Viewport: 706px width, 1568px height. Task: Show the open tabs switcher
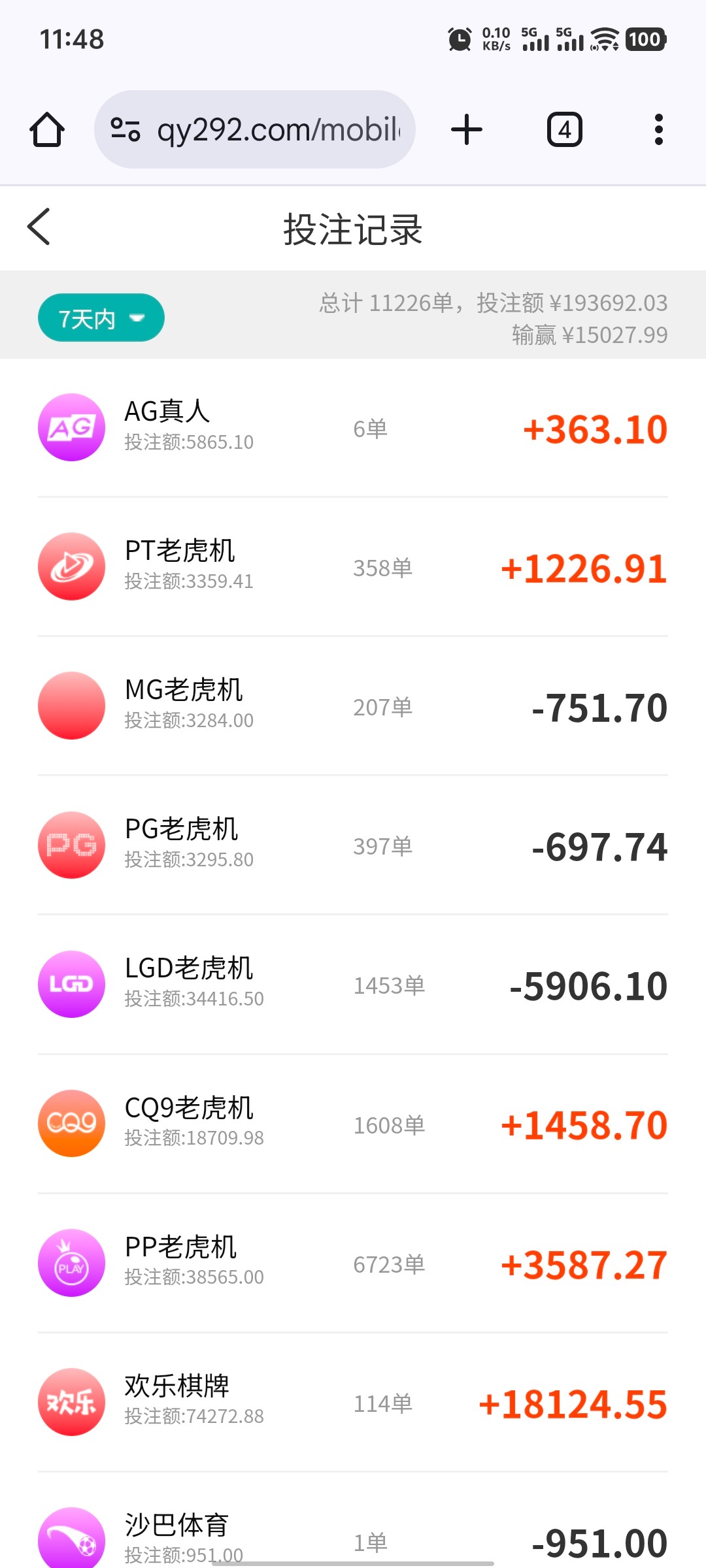coord(564,129)
